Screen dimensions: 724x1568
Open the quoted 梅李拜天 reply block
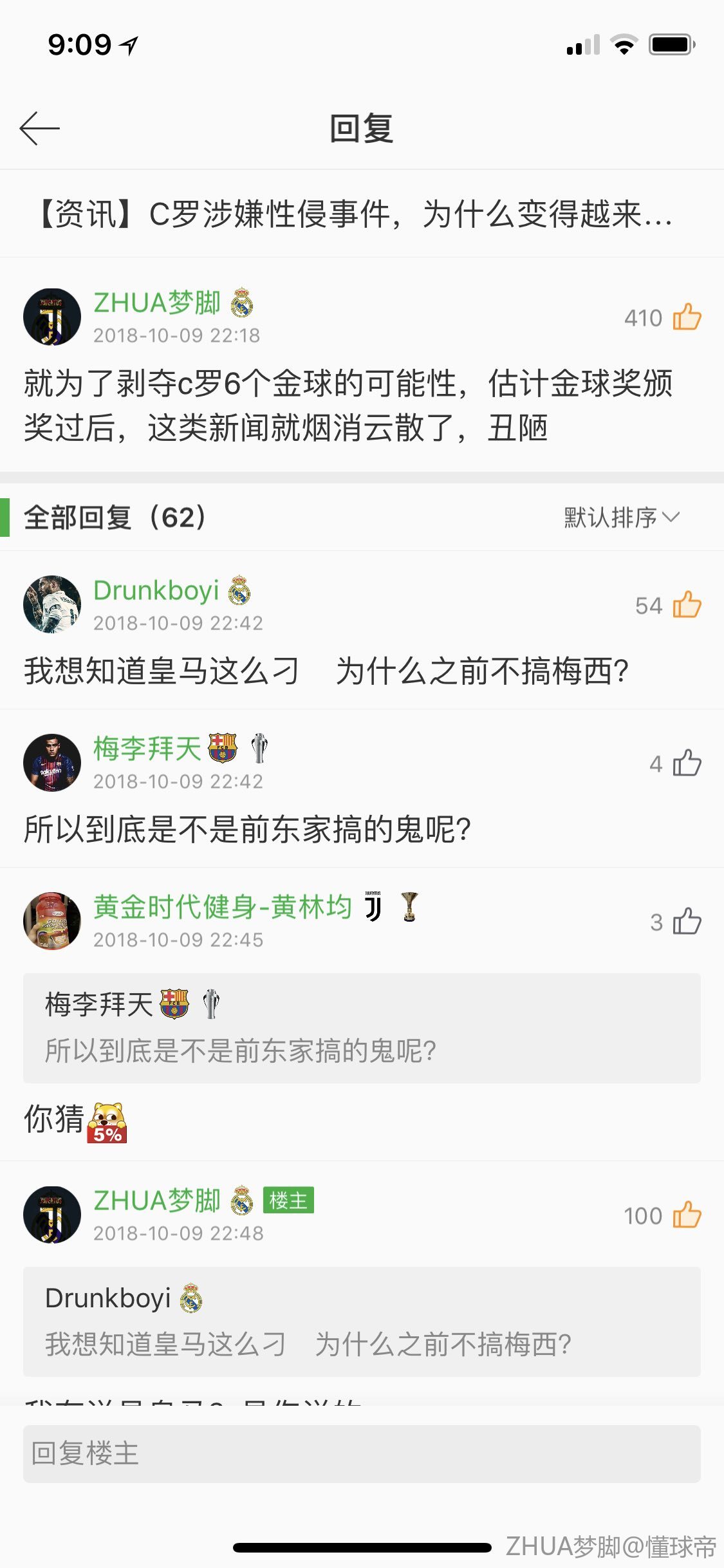click(362, 1028)
